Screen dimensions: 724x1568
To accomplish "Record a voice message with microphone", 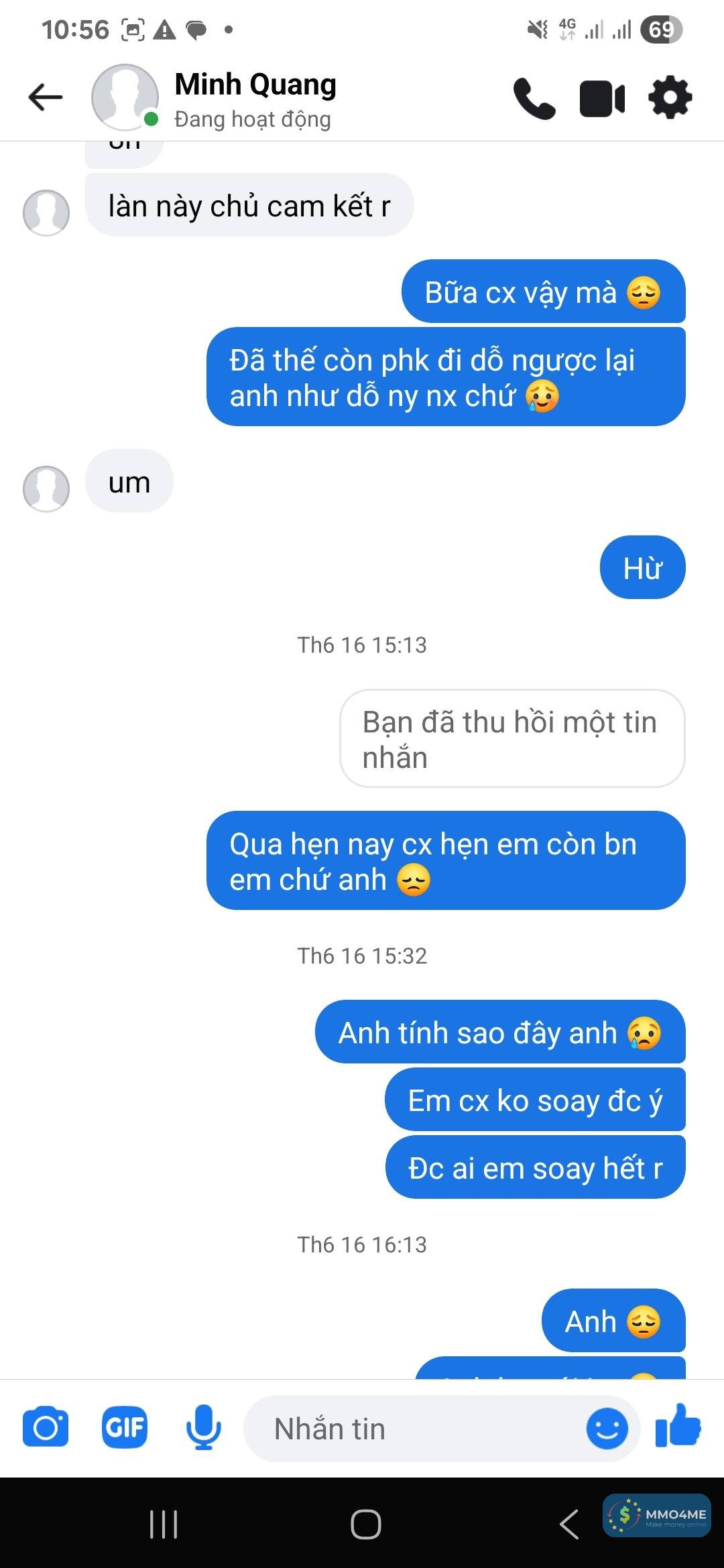I will 203,1428.
